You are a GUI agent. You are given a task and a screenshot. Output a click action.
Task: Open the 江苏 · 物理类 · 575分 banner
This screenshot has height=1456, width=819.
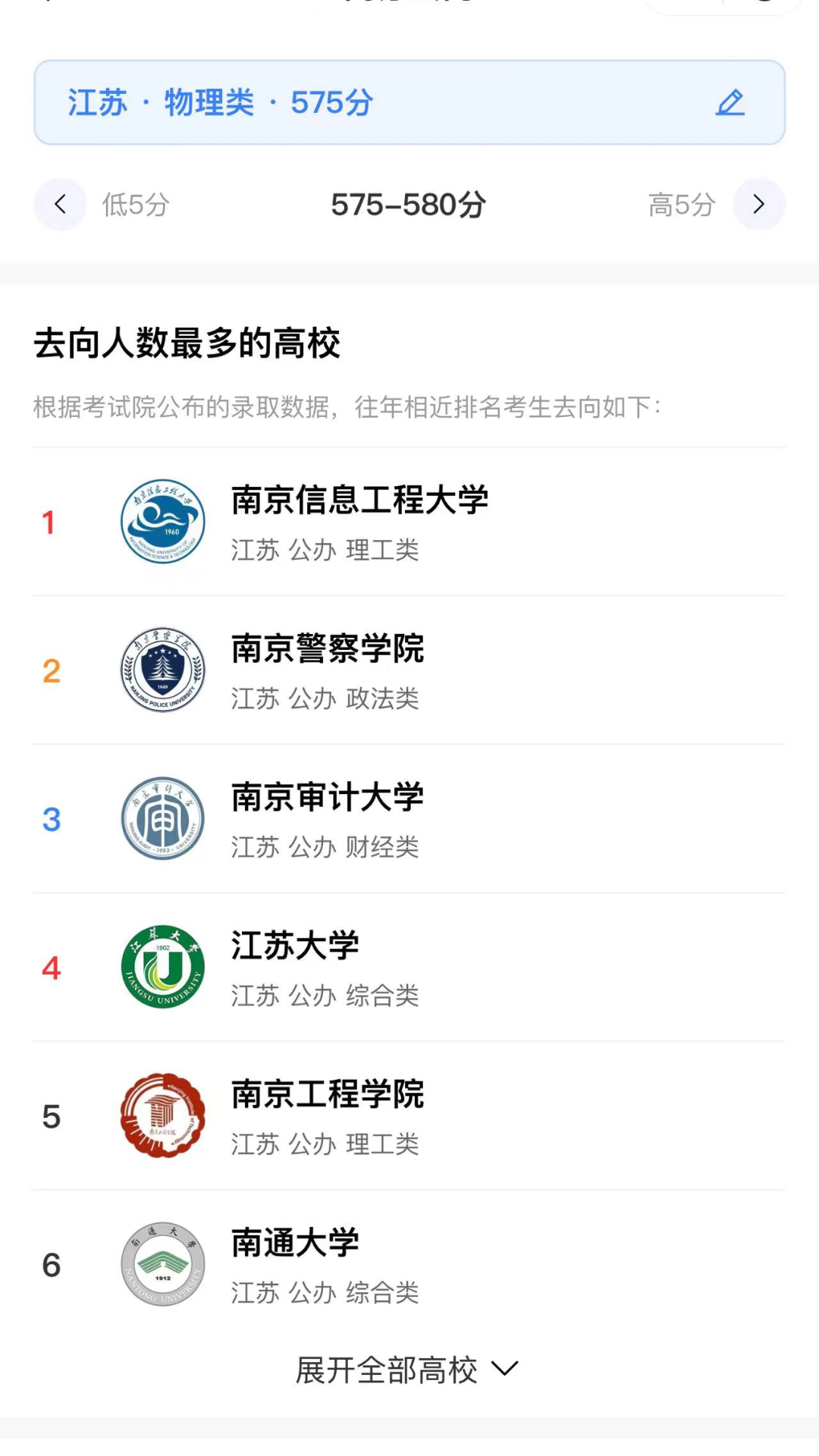point(409,102)
